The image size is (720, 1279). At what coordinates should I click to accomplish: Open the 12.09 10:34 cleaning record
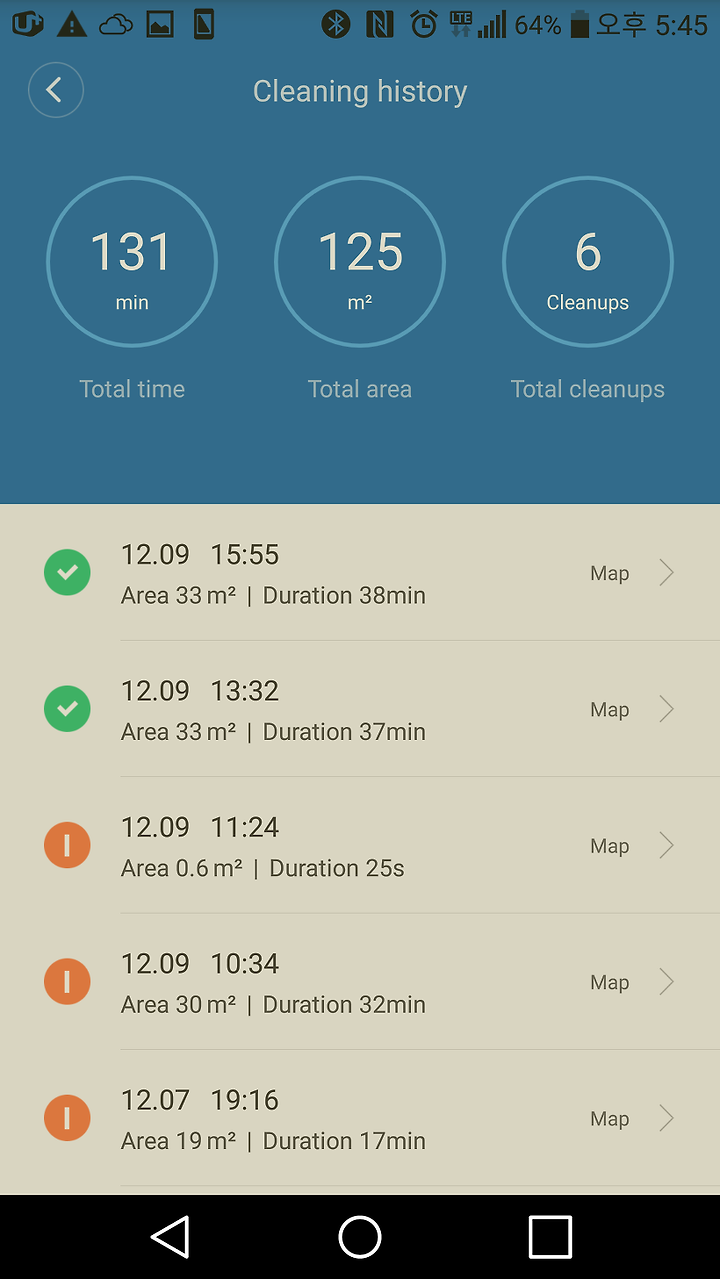pos(360,982)
